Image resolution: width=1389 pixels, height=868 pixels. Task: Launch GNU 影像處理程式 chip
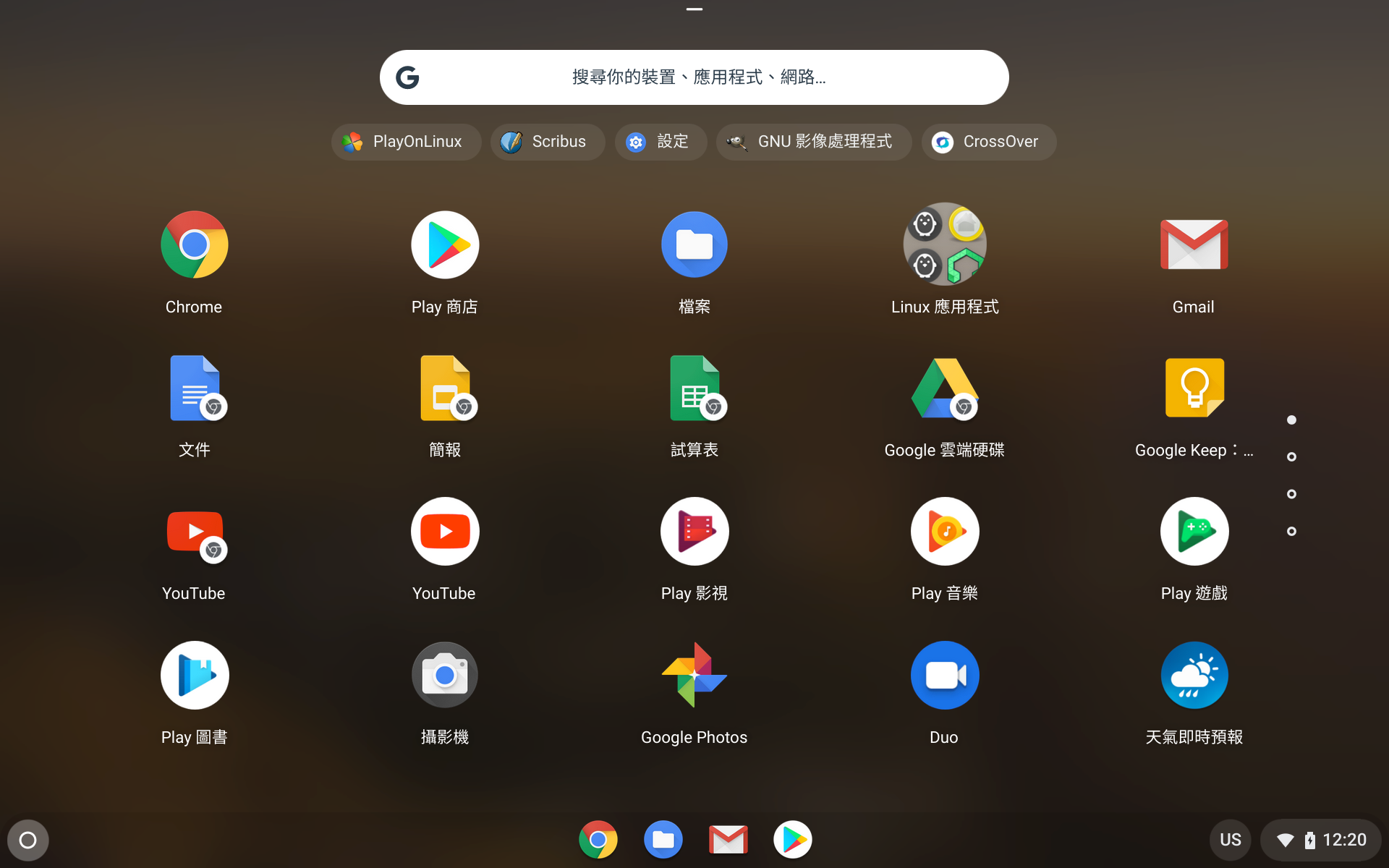tap(813, 142)
